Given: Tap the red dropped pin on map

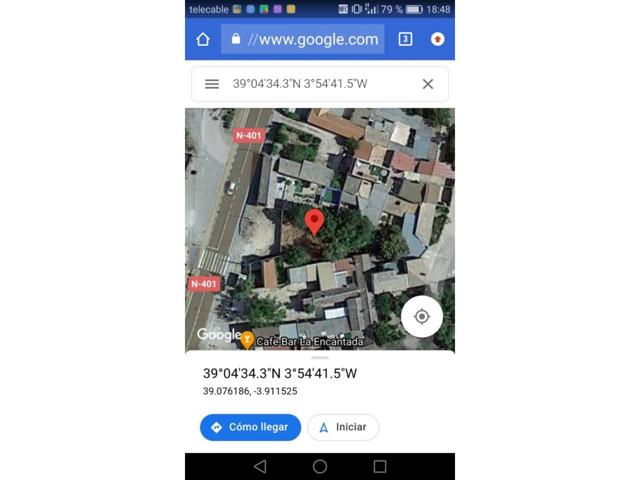Looking at the screenshot, I should [314, 221].
